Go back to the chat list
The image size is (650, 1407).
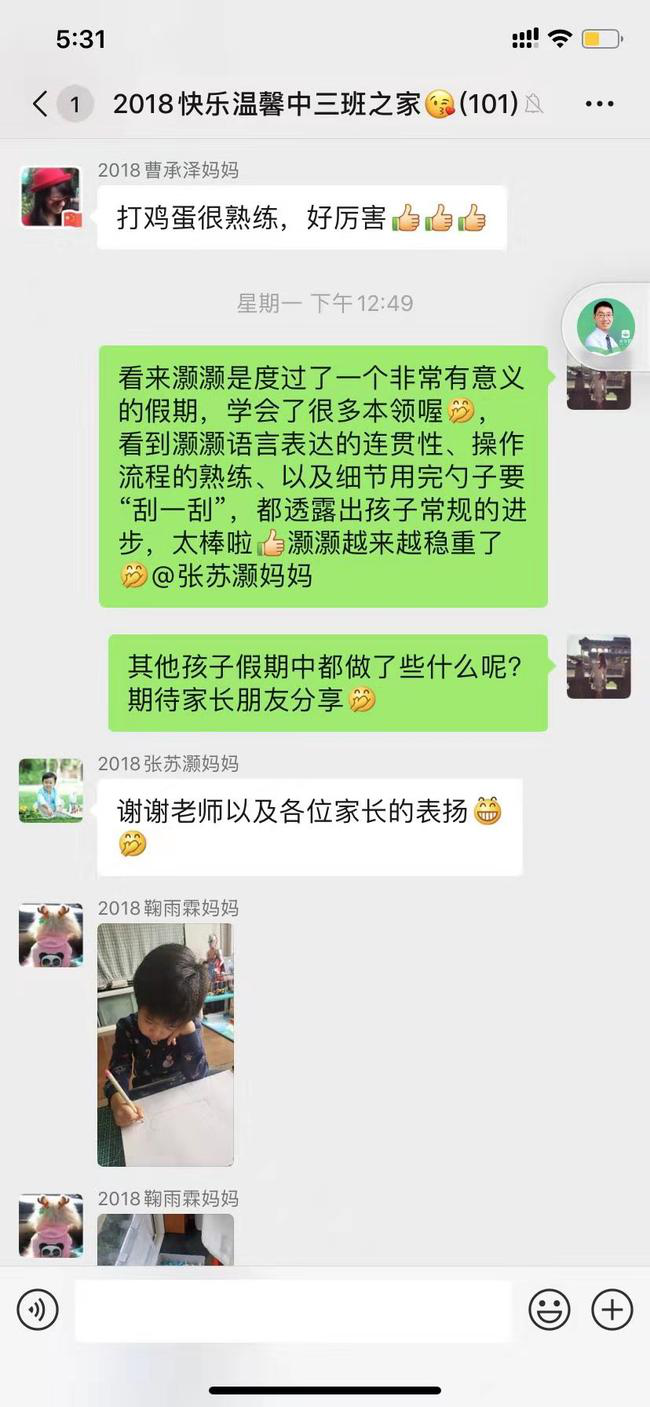coord(40,104)
